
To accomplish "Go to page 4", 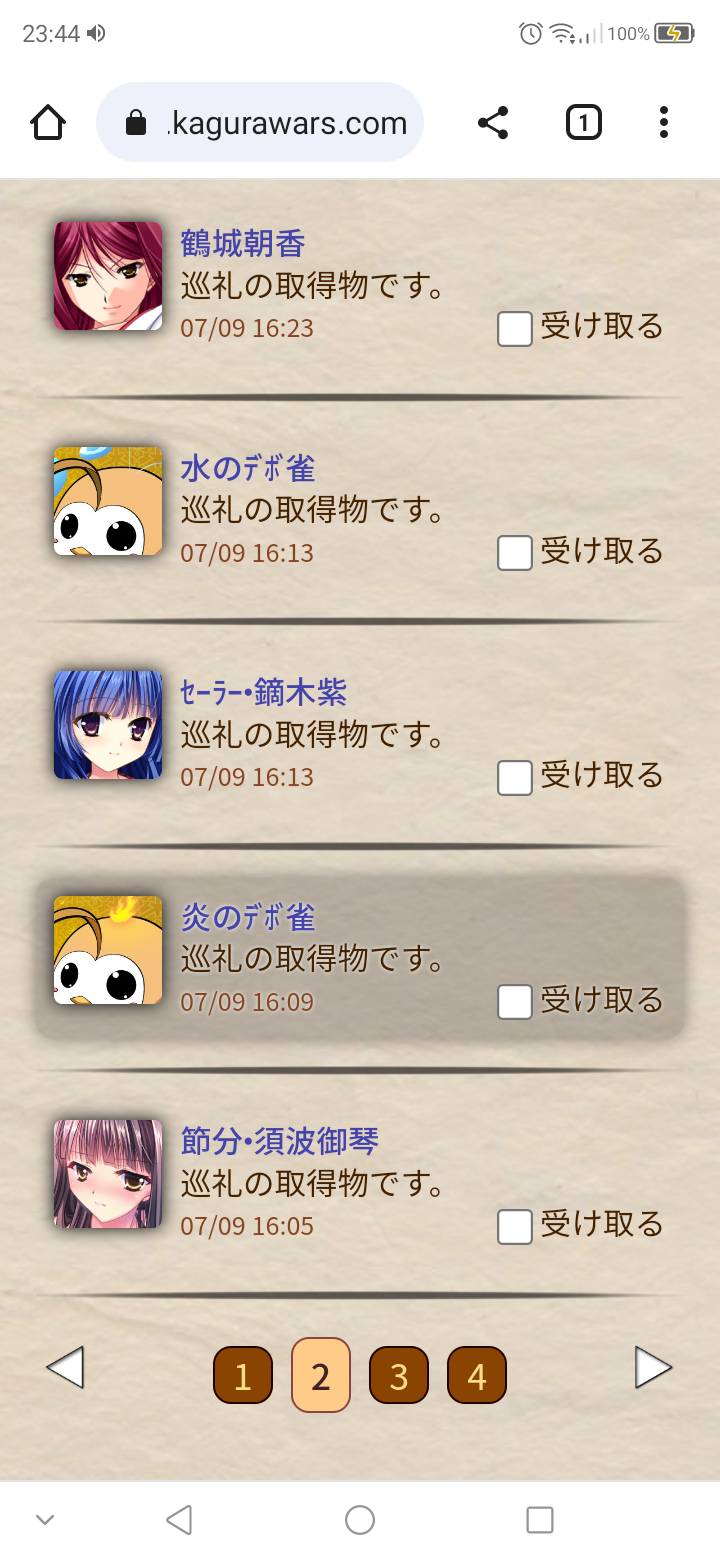I will (476, 1375).
